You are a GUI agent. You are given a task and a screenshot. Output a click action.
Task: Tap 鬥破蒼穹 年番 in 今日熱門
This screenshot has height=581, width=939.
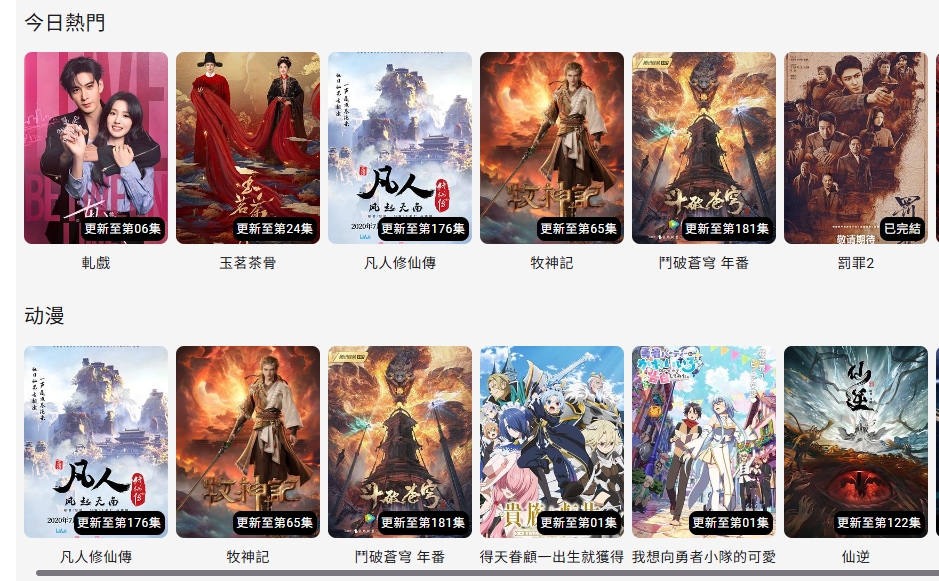704,148
